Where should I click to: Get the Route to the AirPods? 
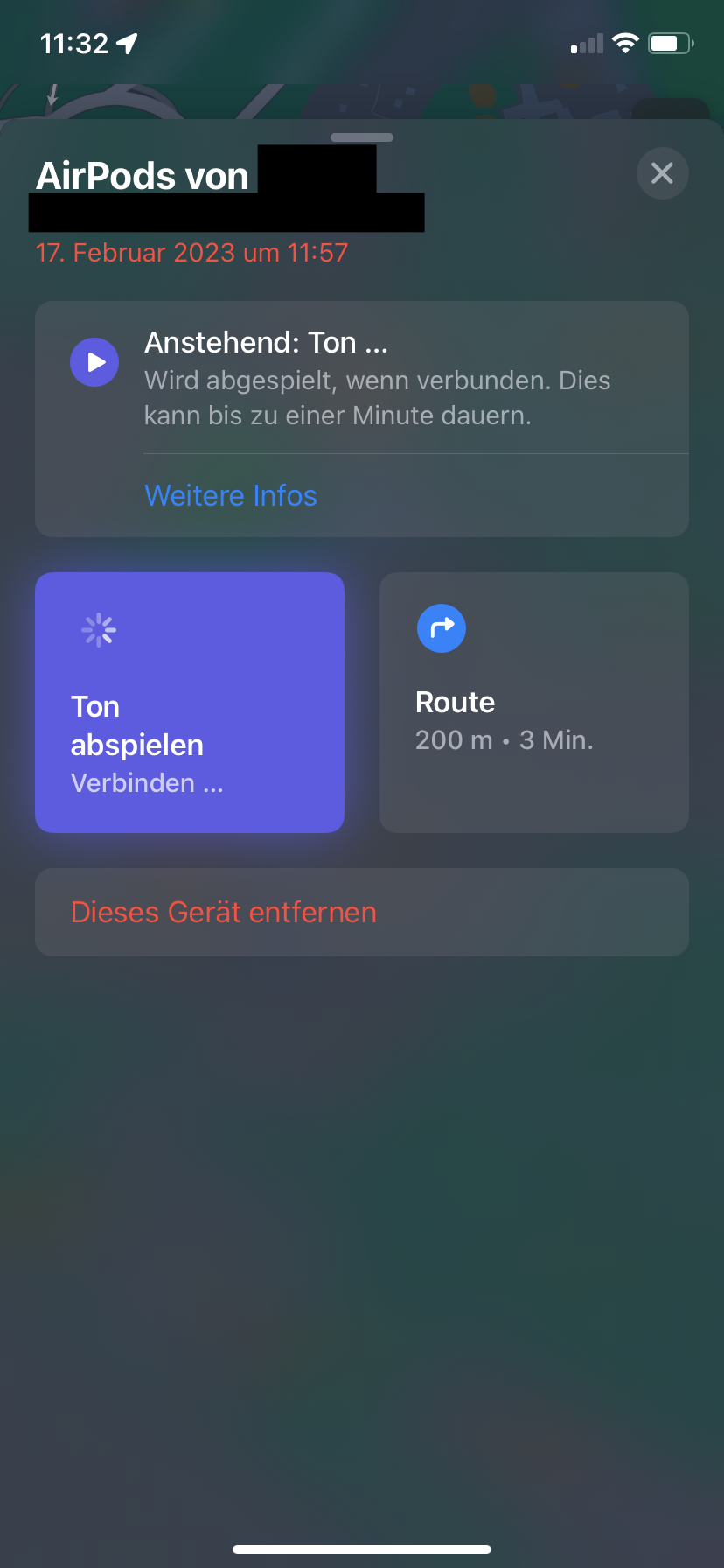click(533, 702)
